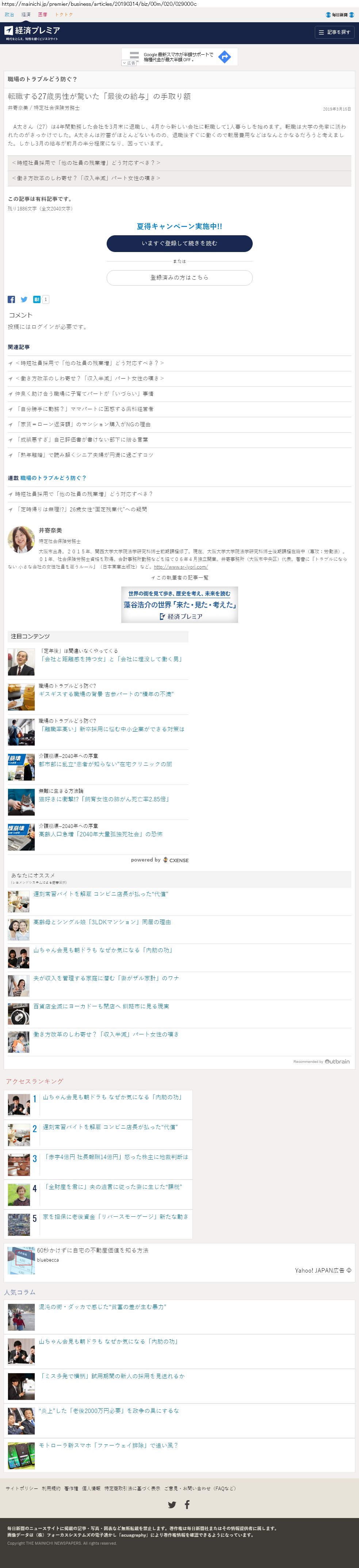Open column 混沌の街・ダッカで感じた article
This screenshot has width=359, height=1568.
click(x=102, y=1307)
